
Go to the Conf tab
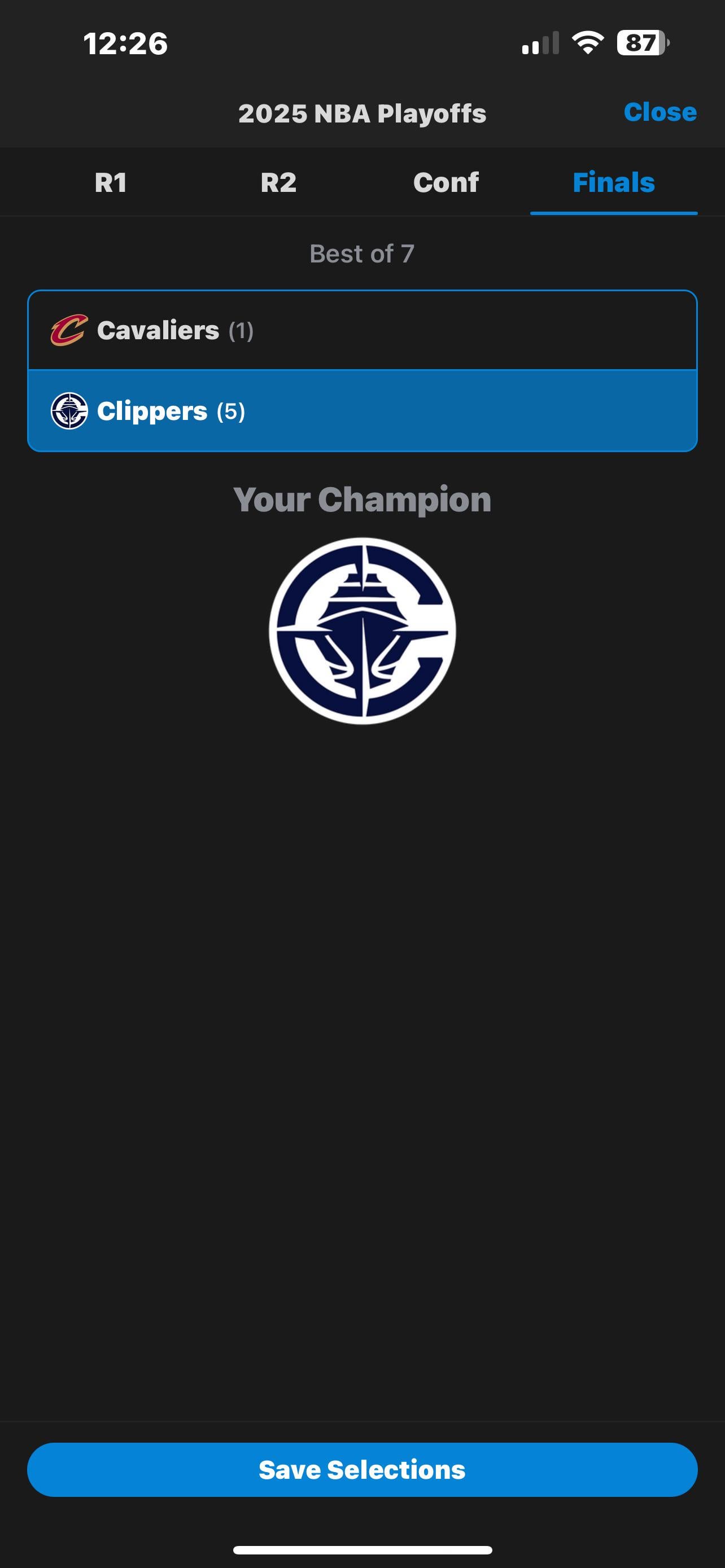click(446, 183)
